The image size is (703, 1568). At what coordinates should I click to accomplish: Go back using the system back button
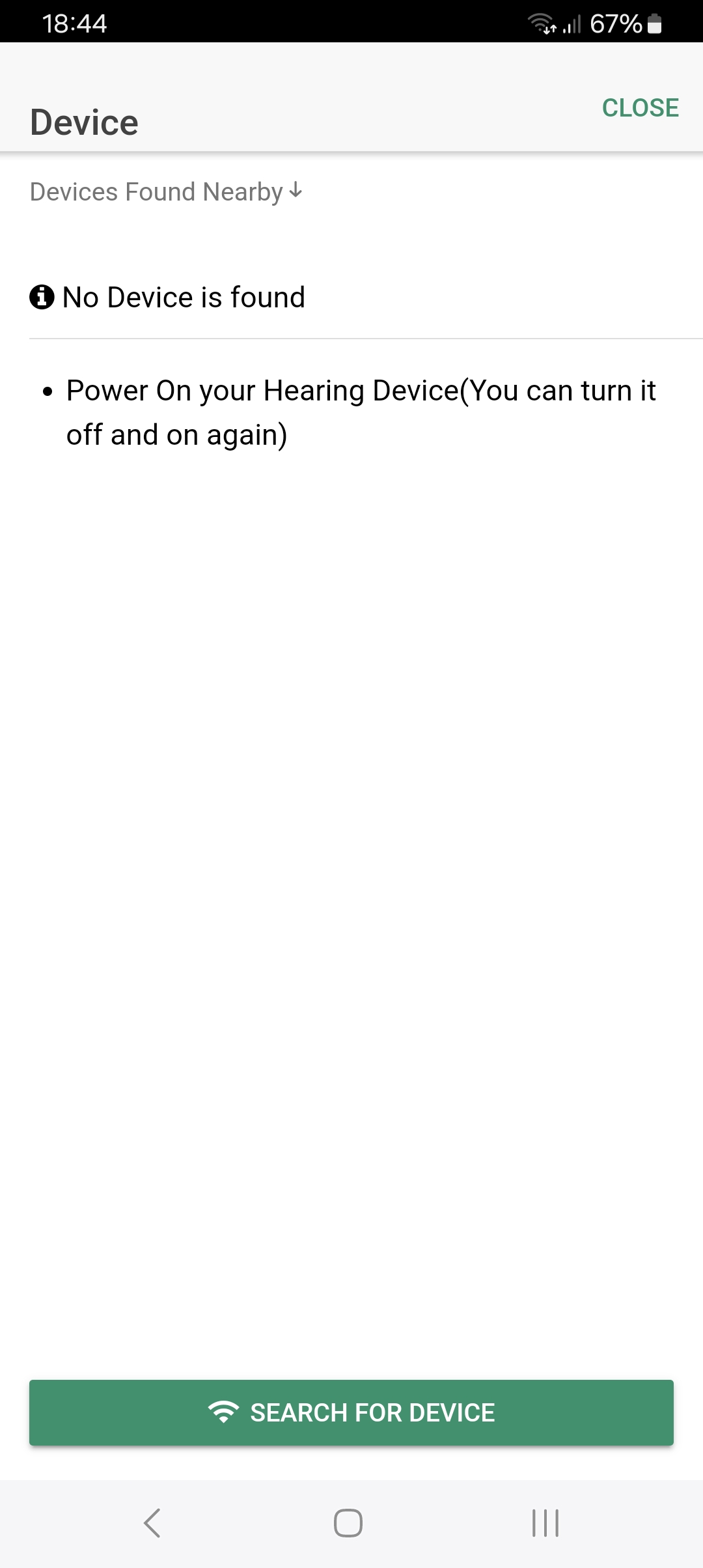point(152,1523)
